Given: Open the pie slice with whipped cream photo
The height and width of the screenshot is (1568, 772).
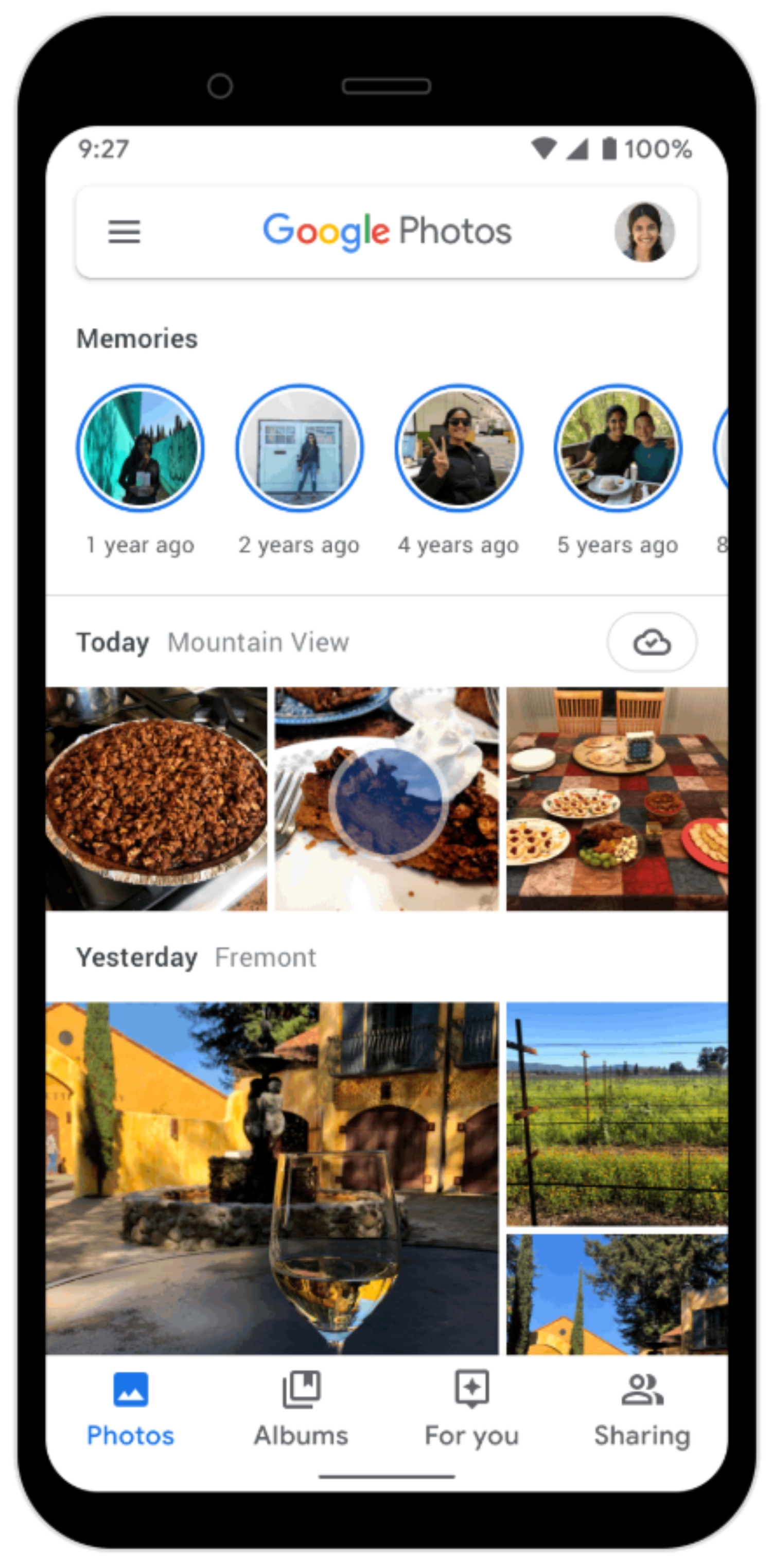Looking at the screenshot, I should [x=387, y=799].
